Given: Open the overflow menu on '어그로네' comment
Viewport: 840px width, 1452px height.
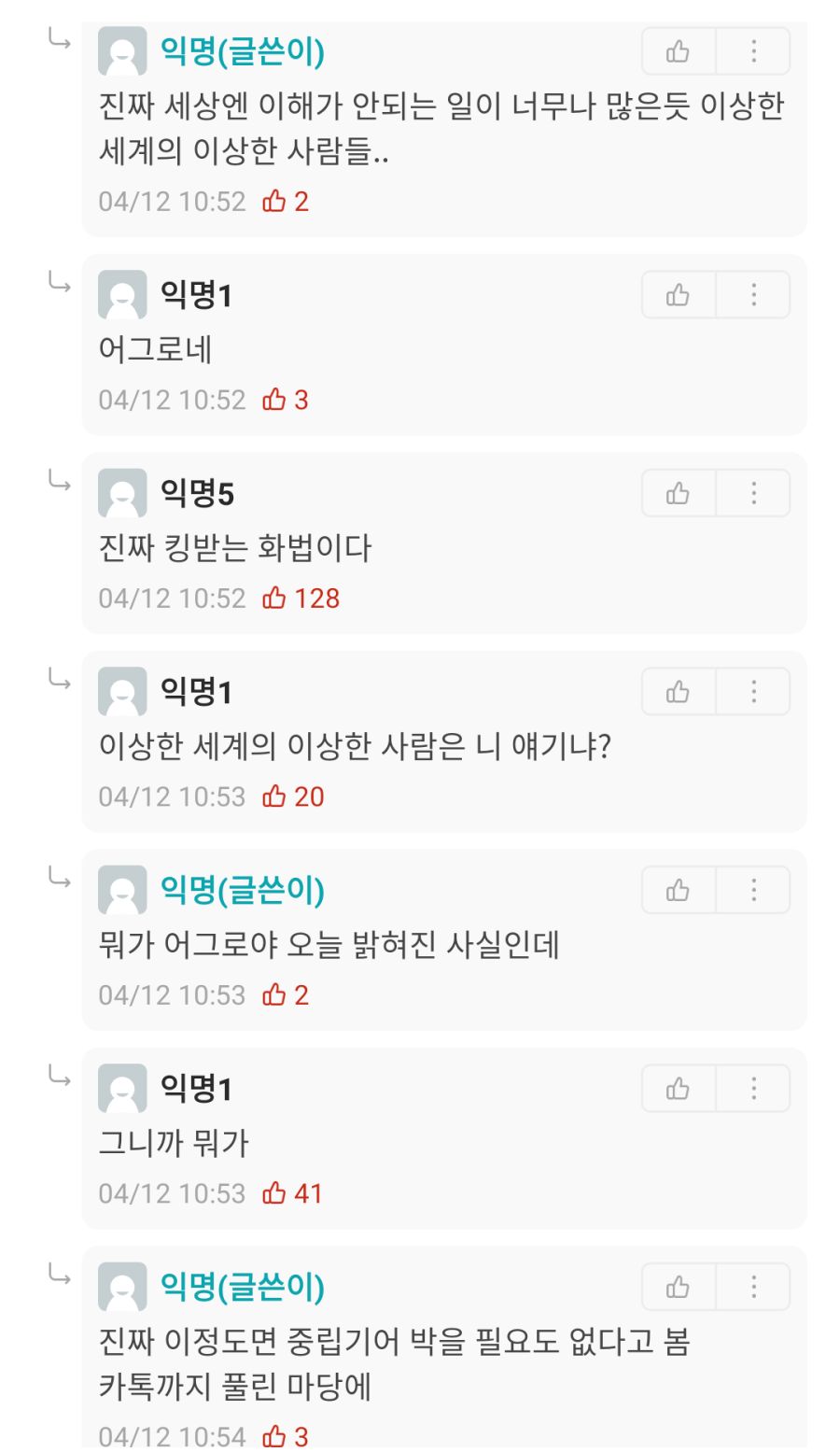Looking at the screenshot, I should coord(753,295).
